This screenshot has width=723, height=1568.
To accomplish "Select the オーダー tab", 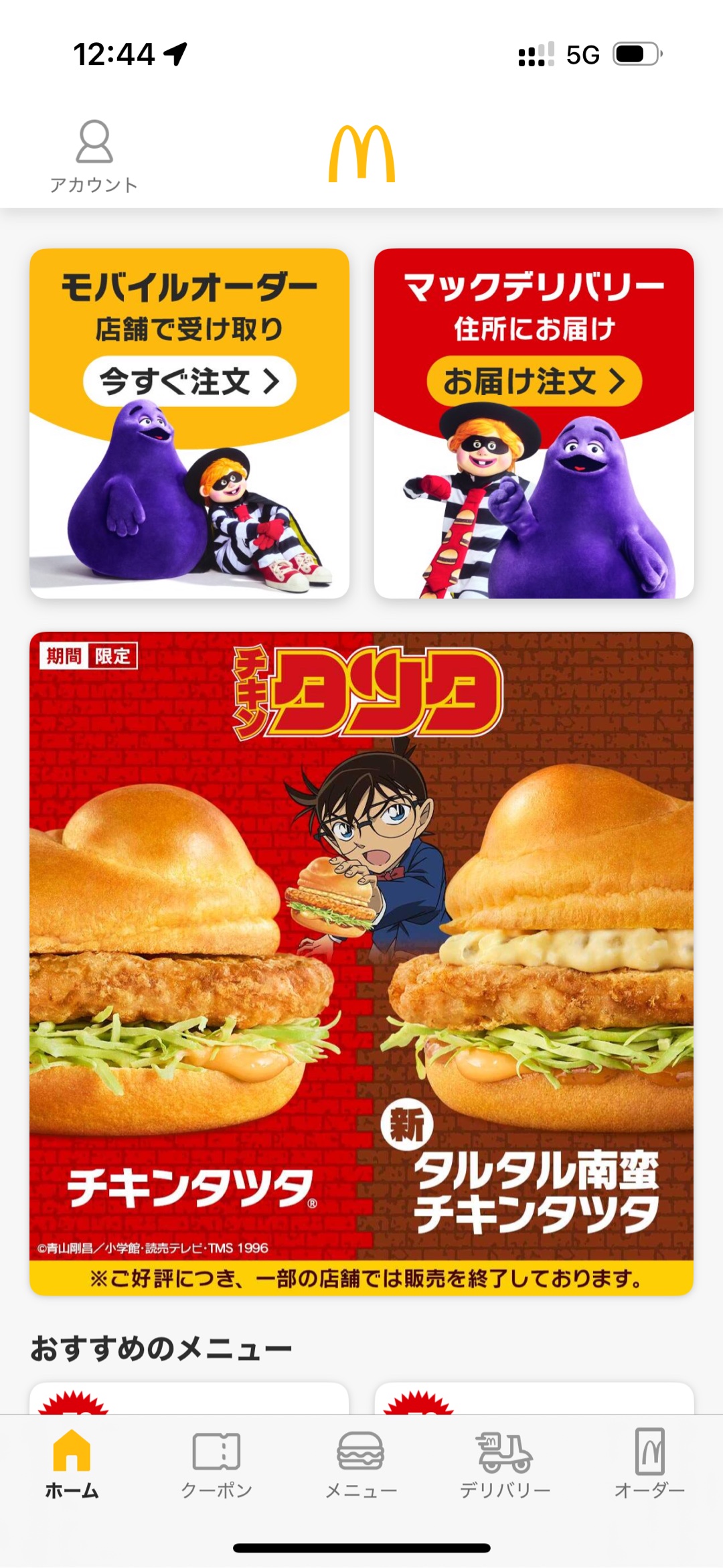I will pos(649,1463).
